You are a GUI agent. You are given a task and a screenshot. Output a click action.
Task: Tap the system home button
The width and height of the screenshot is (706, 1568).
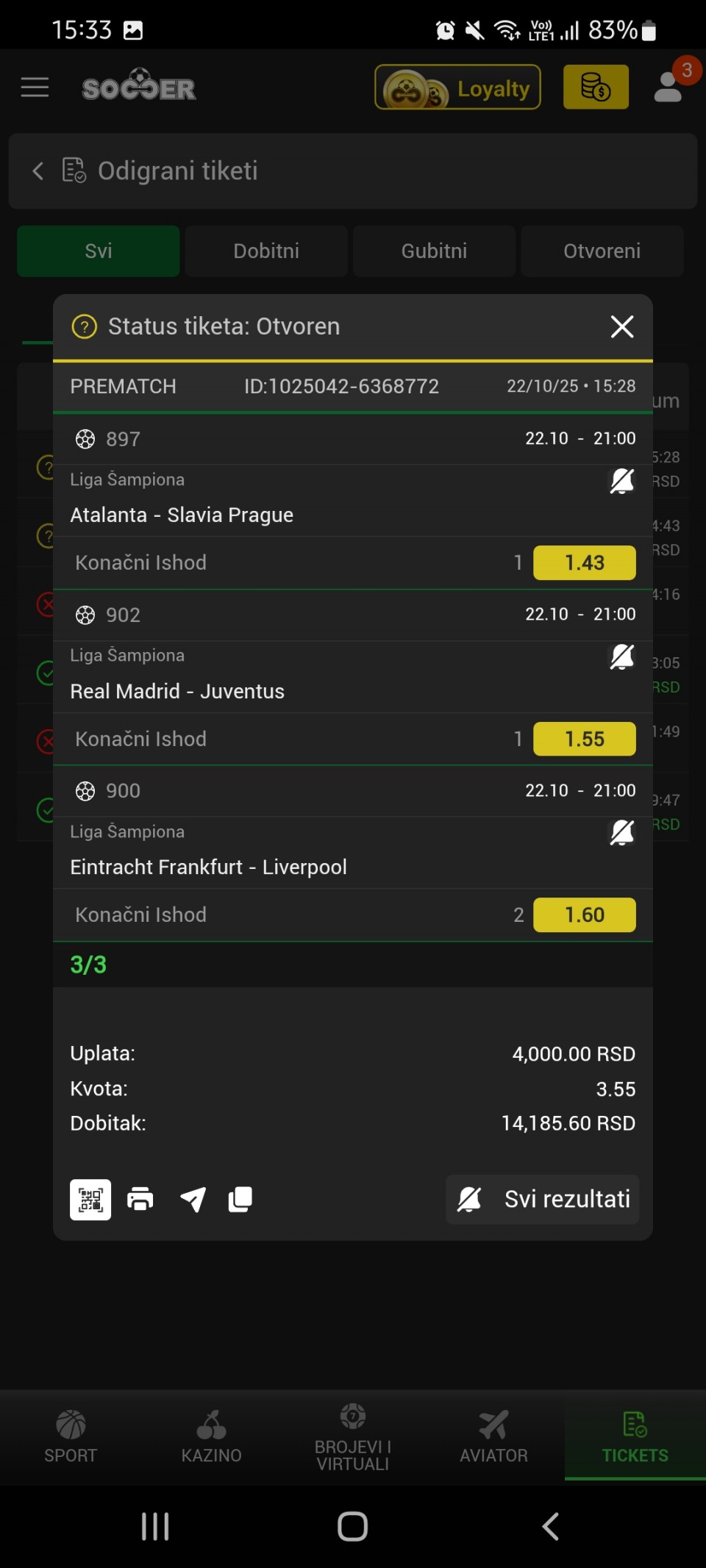click(353, 1527)
